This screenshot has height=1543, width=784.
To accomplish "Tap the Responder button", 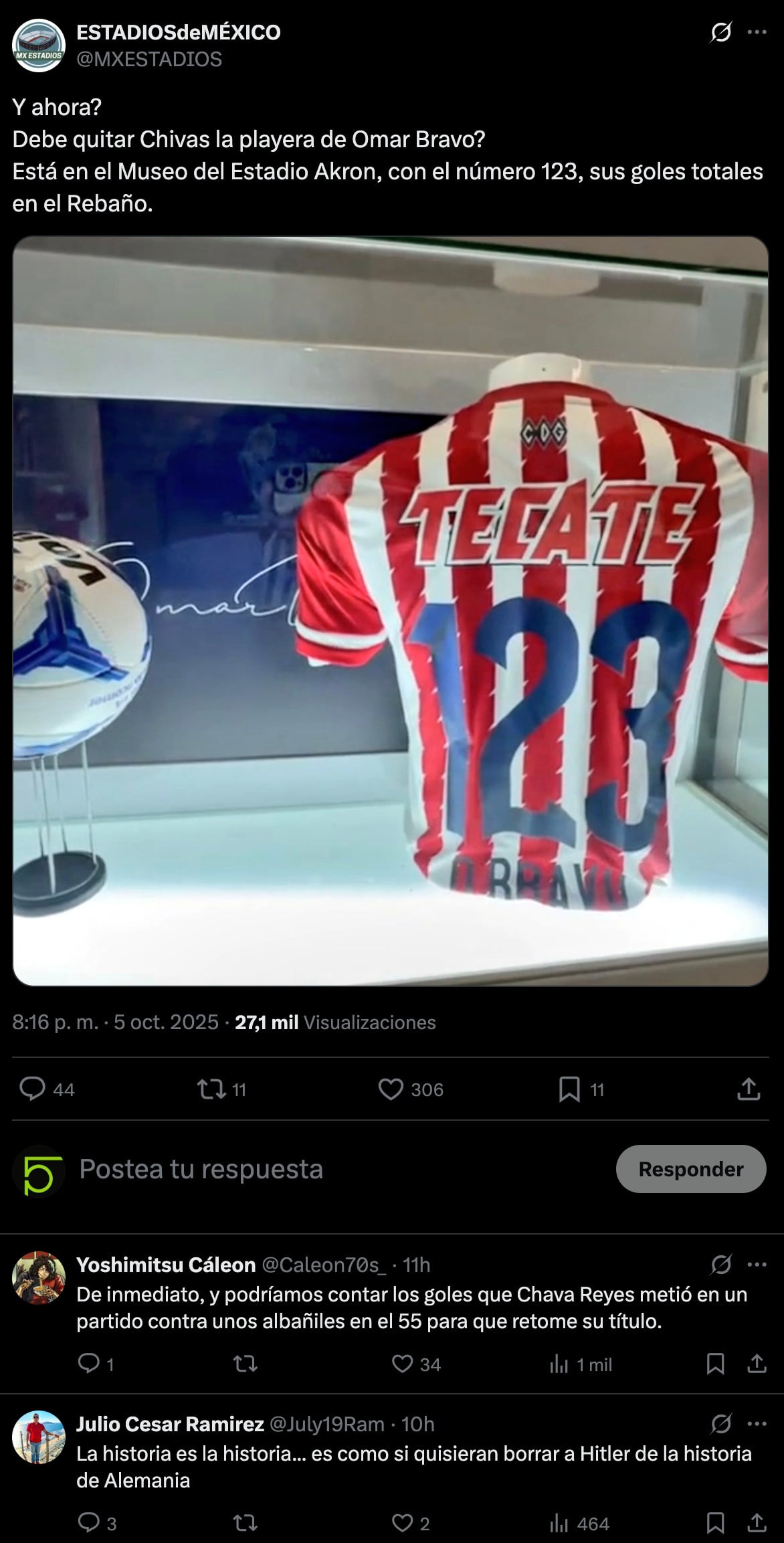I will (690, 1169).
